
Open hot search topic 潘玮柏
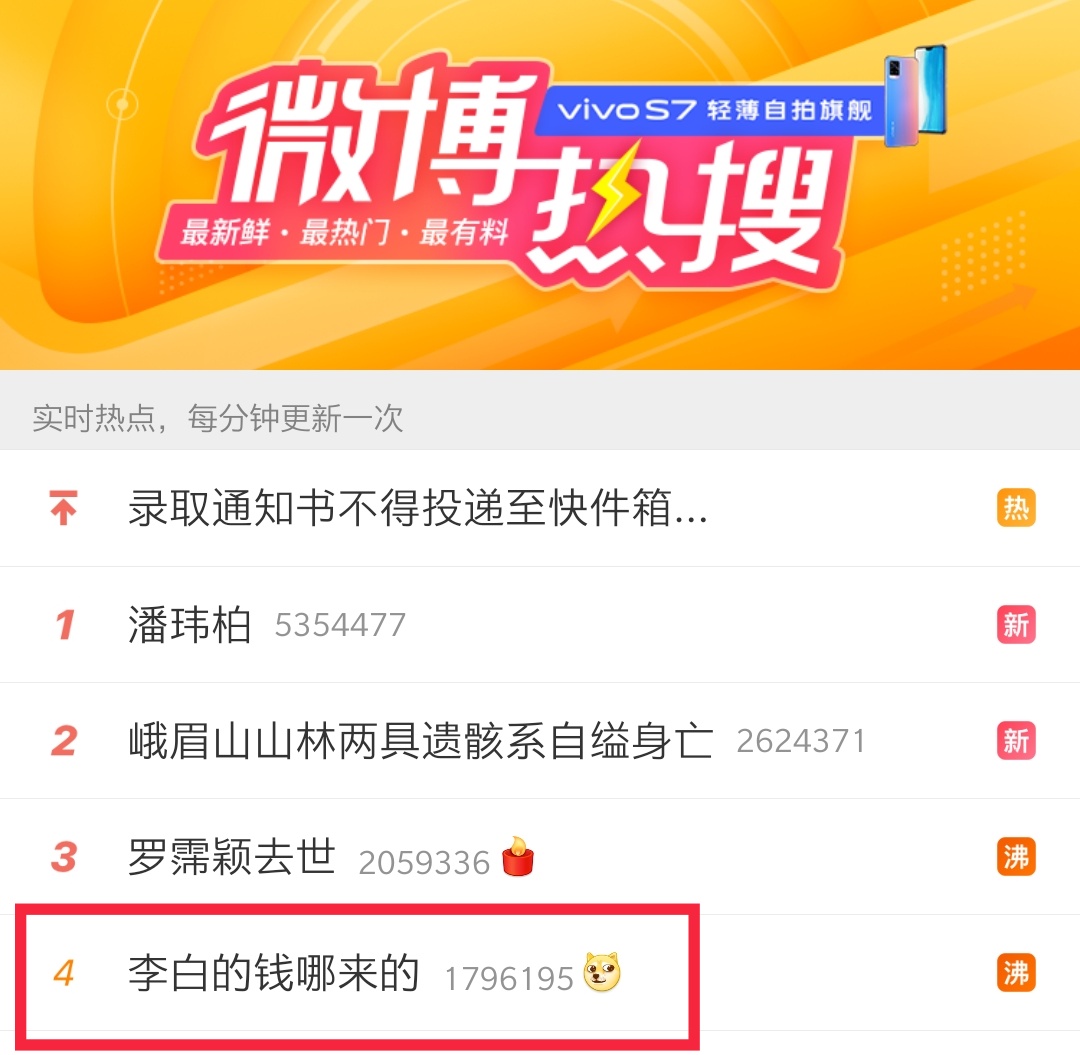tap(190, 626)
